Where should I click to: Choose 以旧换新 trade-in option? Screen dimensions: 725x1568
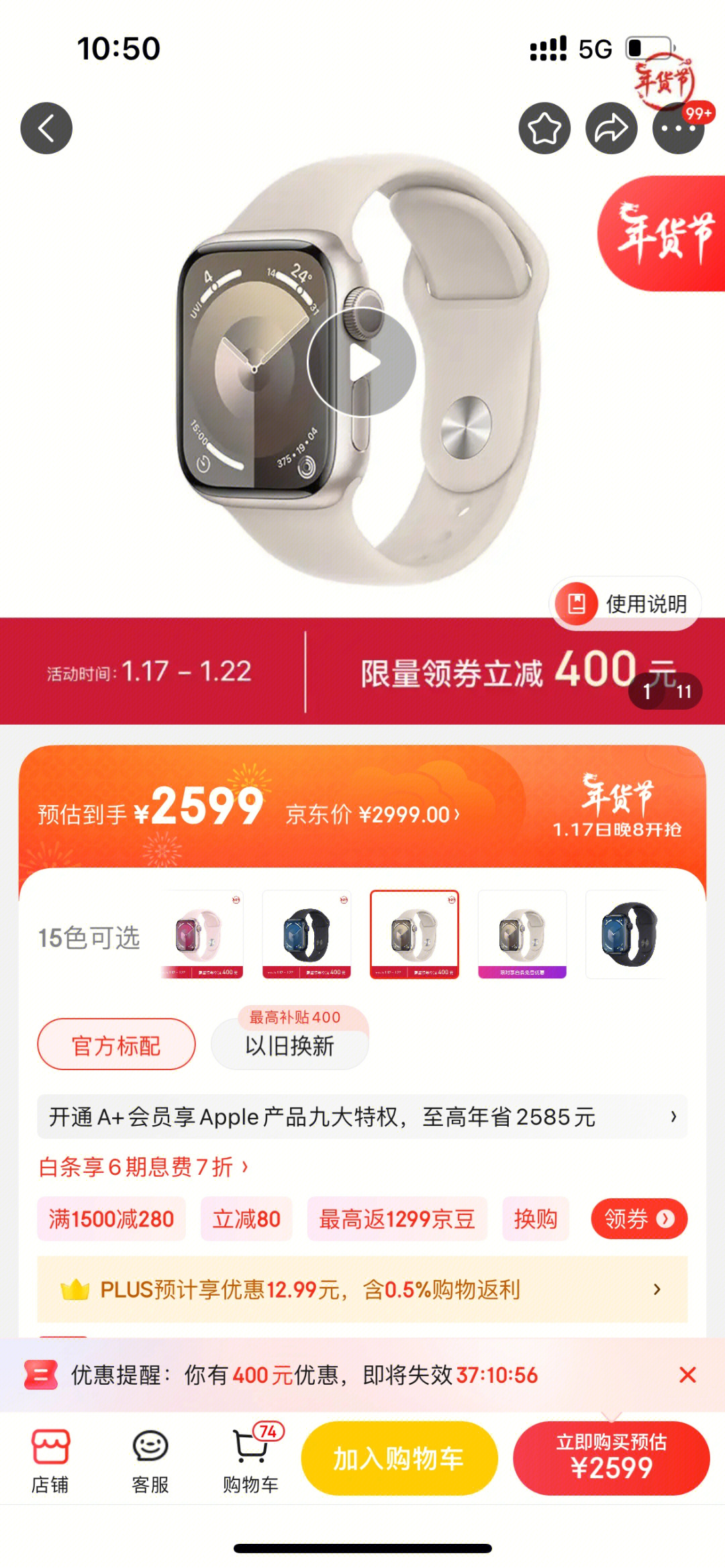coord(289,1045)
